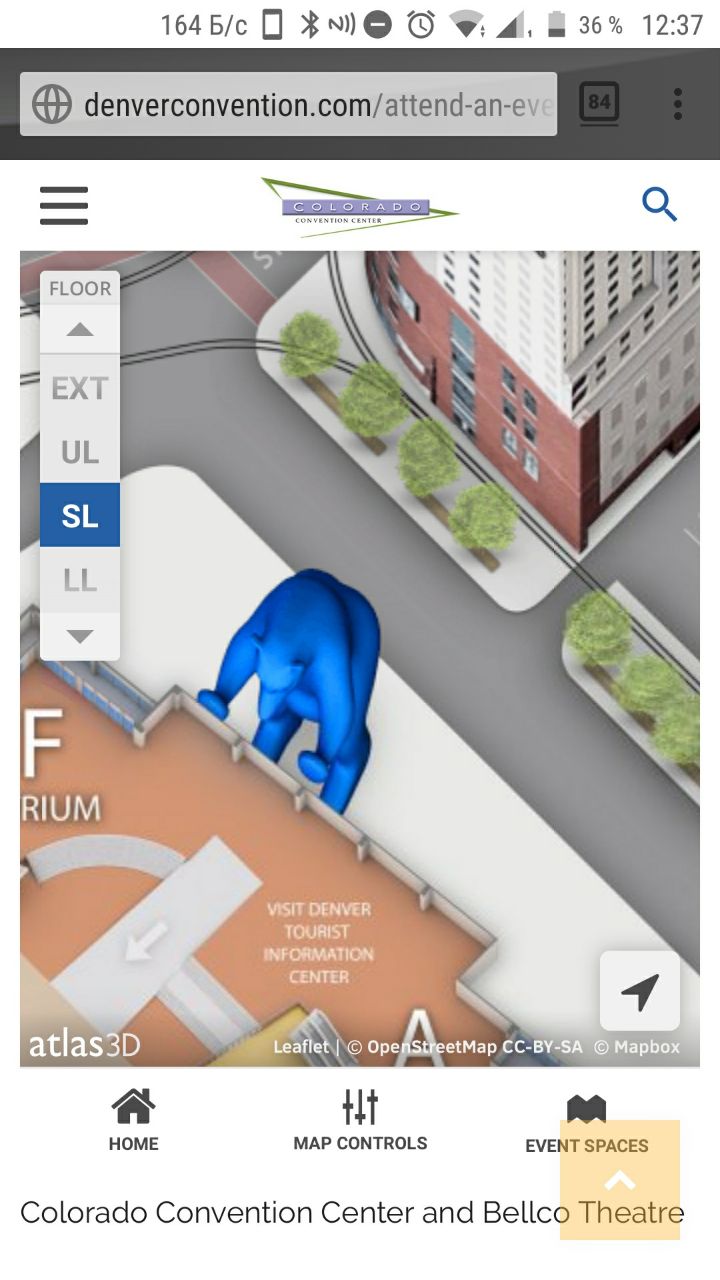The height and width of the screenshot is (1280, 720).
Task: Switch the map to the LL floor
Action: (x=80, y=580)
